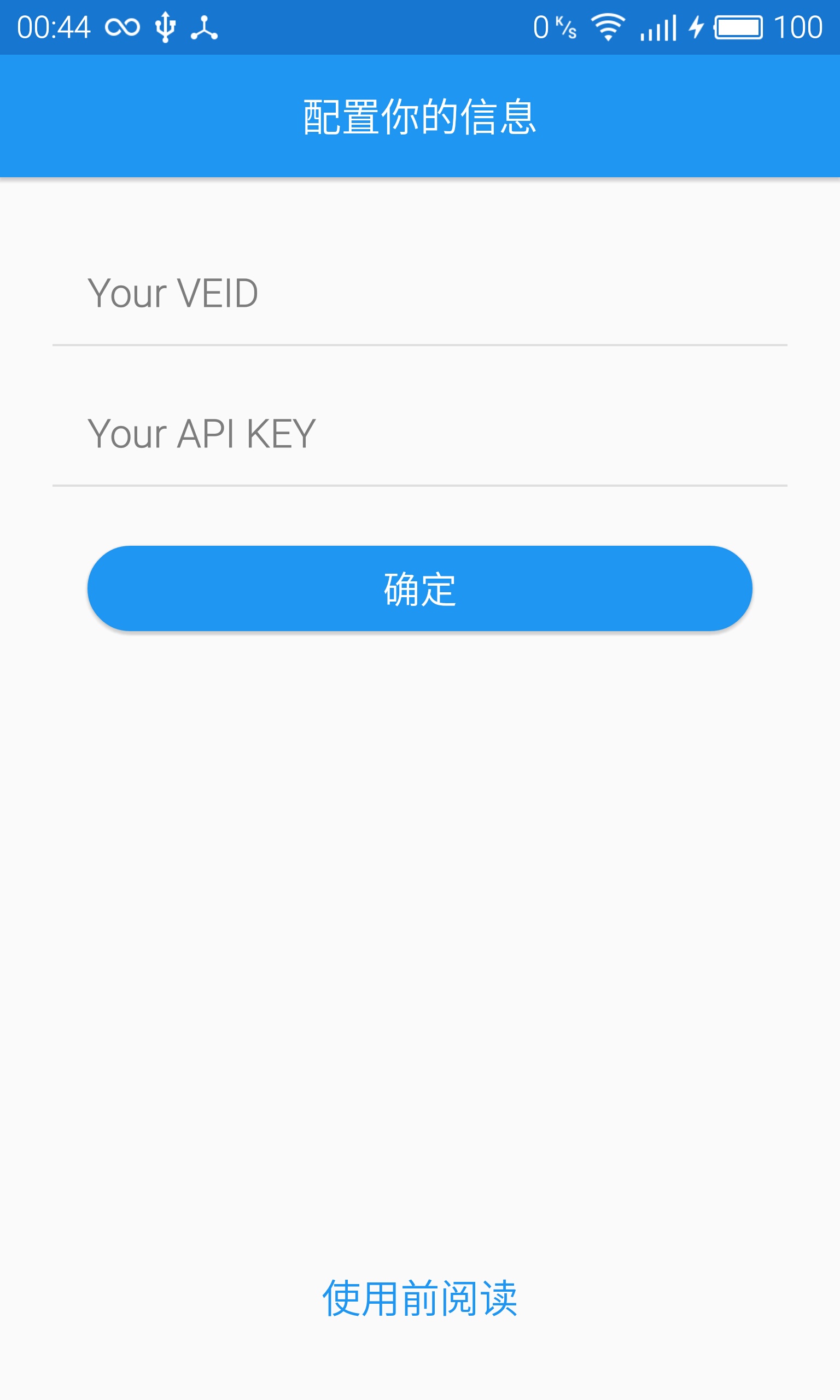Confirm with the 确定 button
The image size is (840, 1400).
[420, 588]
